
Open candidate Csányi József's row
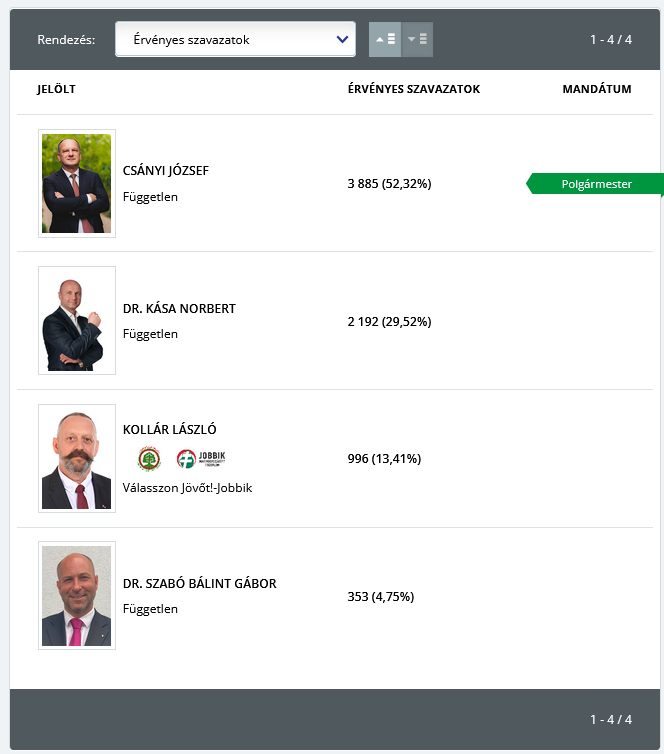coord(166,171)
